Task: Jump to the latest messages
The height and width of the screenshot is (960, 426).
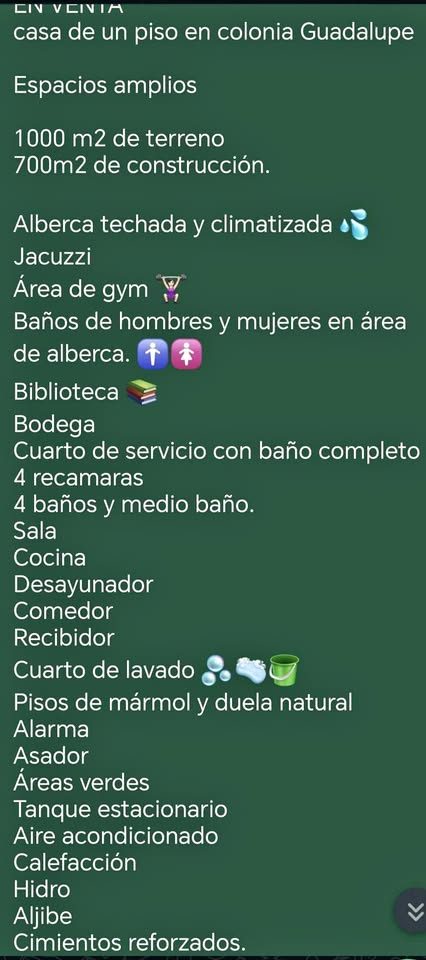Action: coord(414,914)
